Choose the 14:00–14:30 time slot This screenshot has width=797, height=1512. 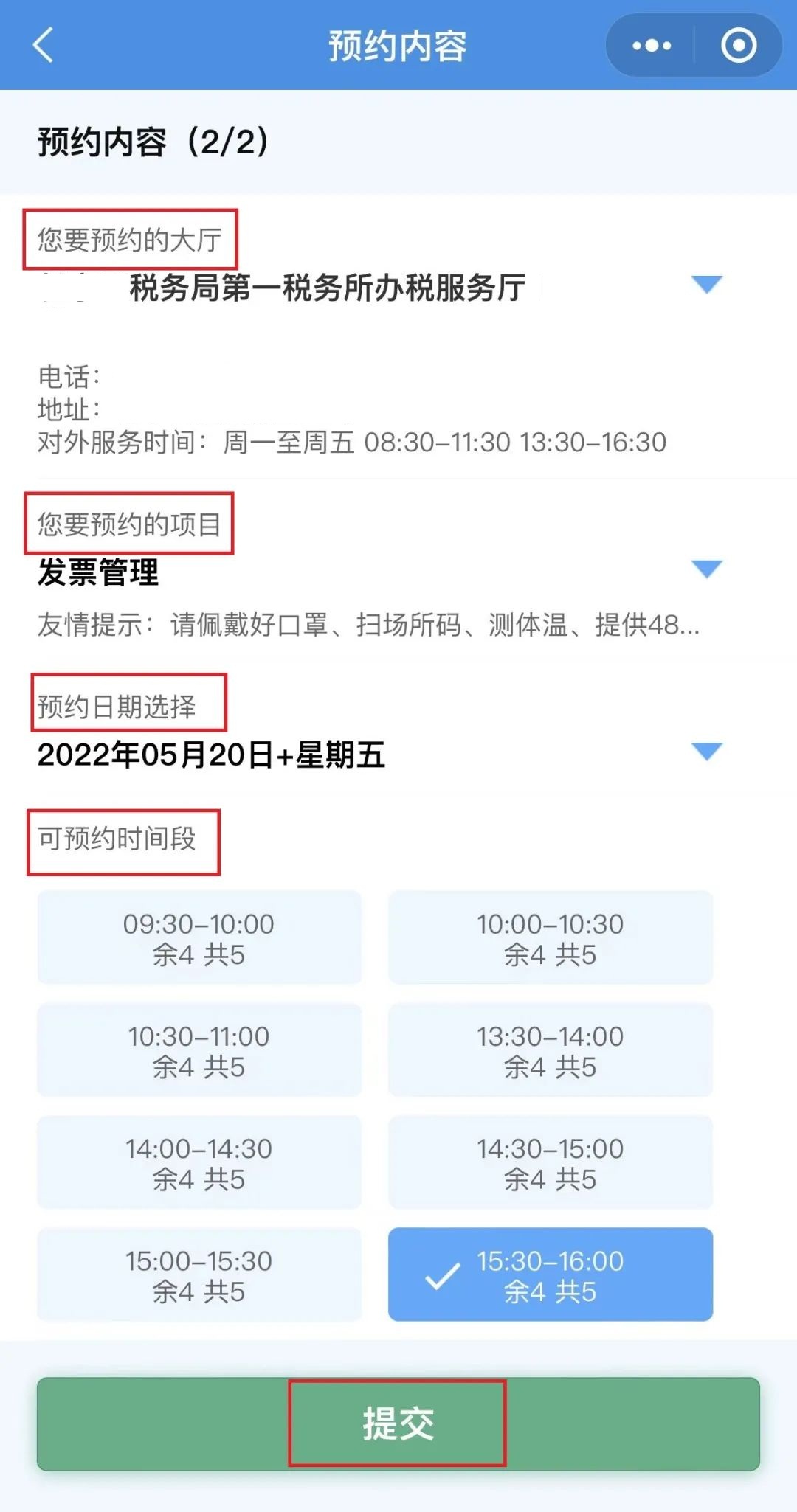(199, 1163)
